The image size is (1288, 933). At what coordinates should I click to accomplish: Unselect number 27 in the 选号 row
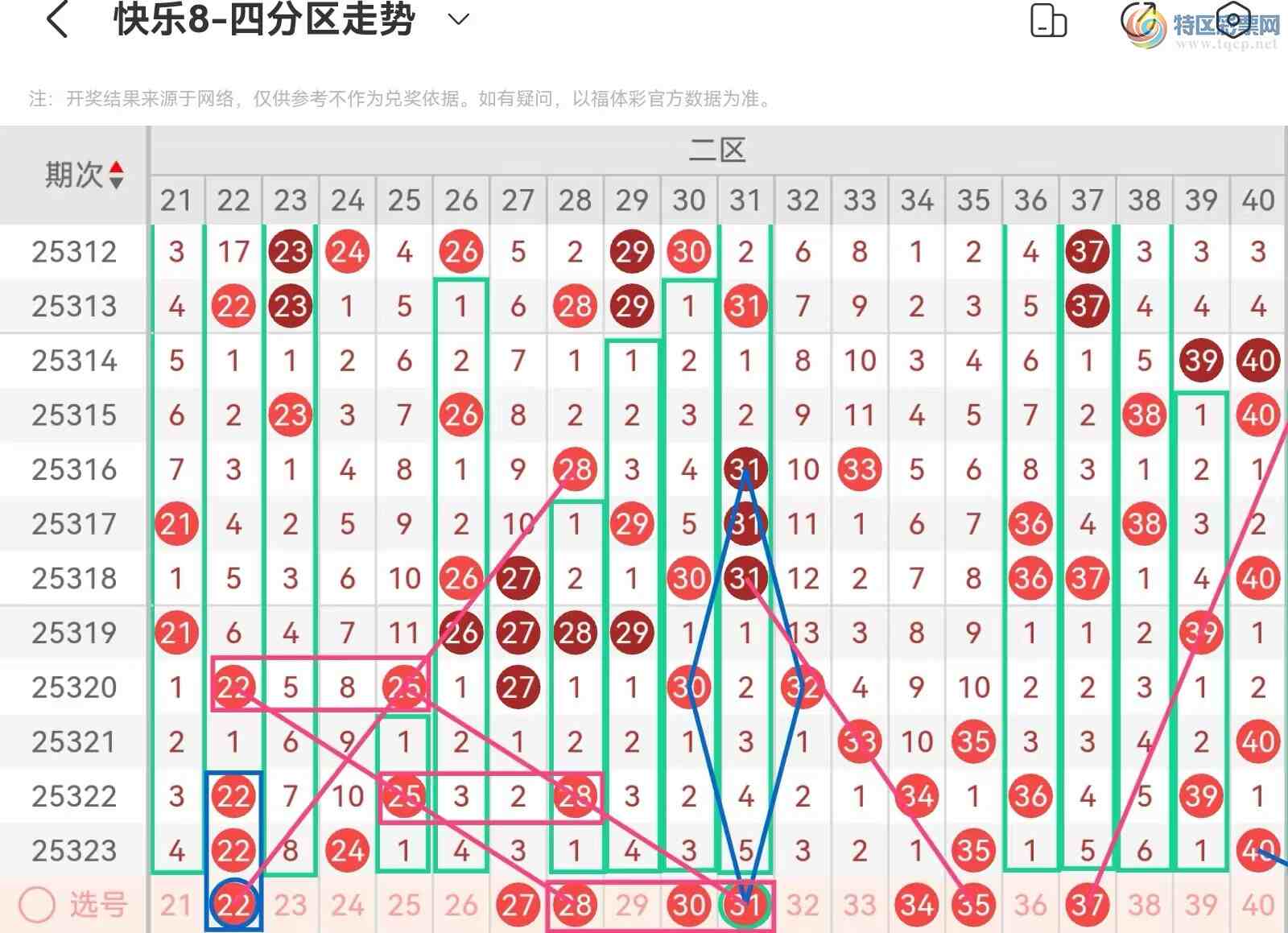518,906
